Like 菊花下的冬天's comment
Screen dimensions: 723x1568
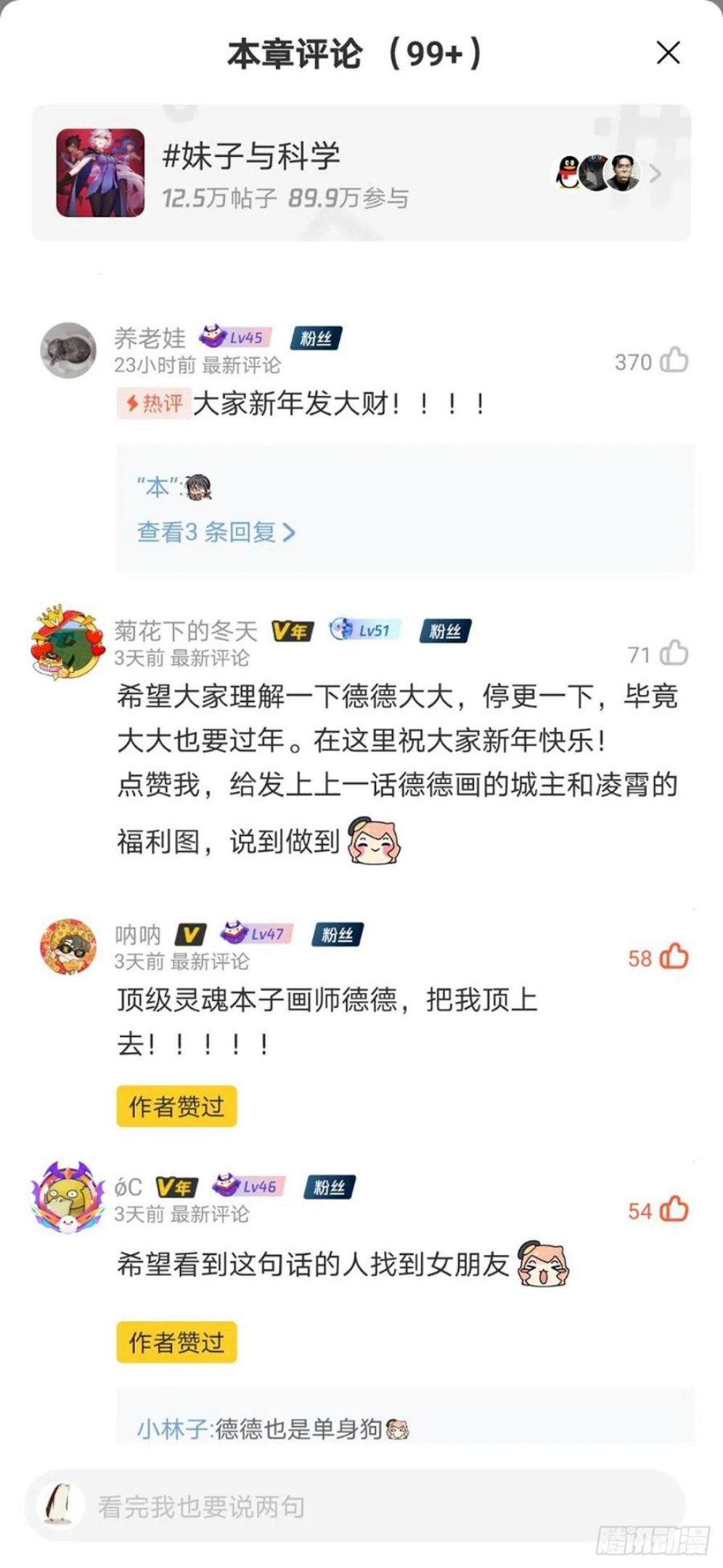pos(674,653)
